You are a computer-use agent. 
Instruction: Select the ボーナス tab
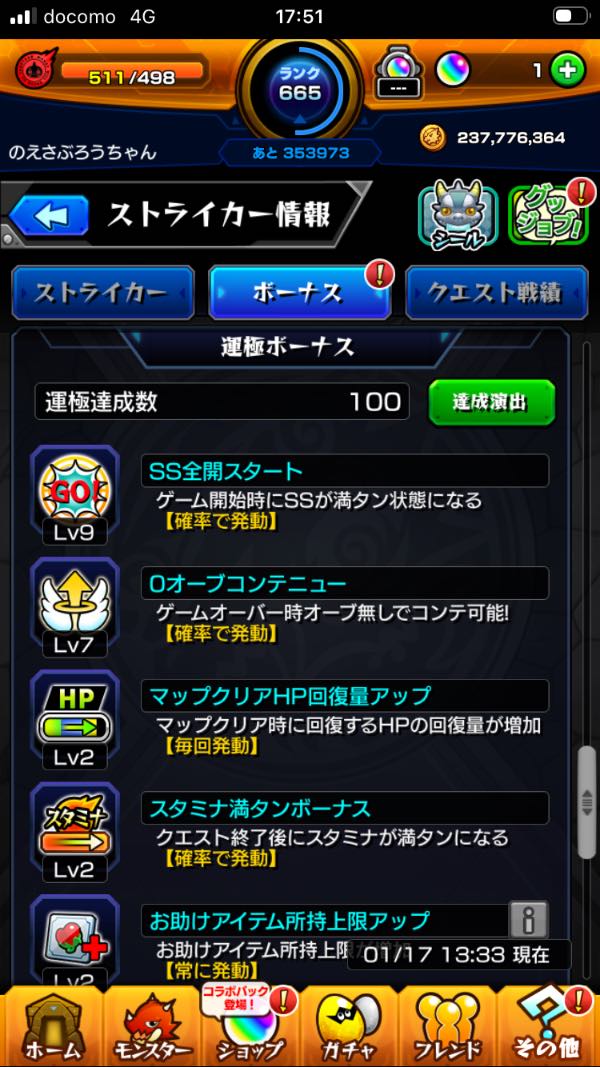pos(299,293)
